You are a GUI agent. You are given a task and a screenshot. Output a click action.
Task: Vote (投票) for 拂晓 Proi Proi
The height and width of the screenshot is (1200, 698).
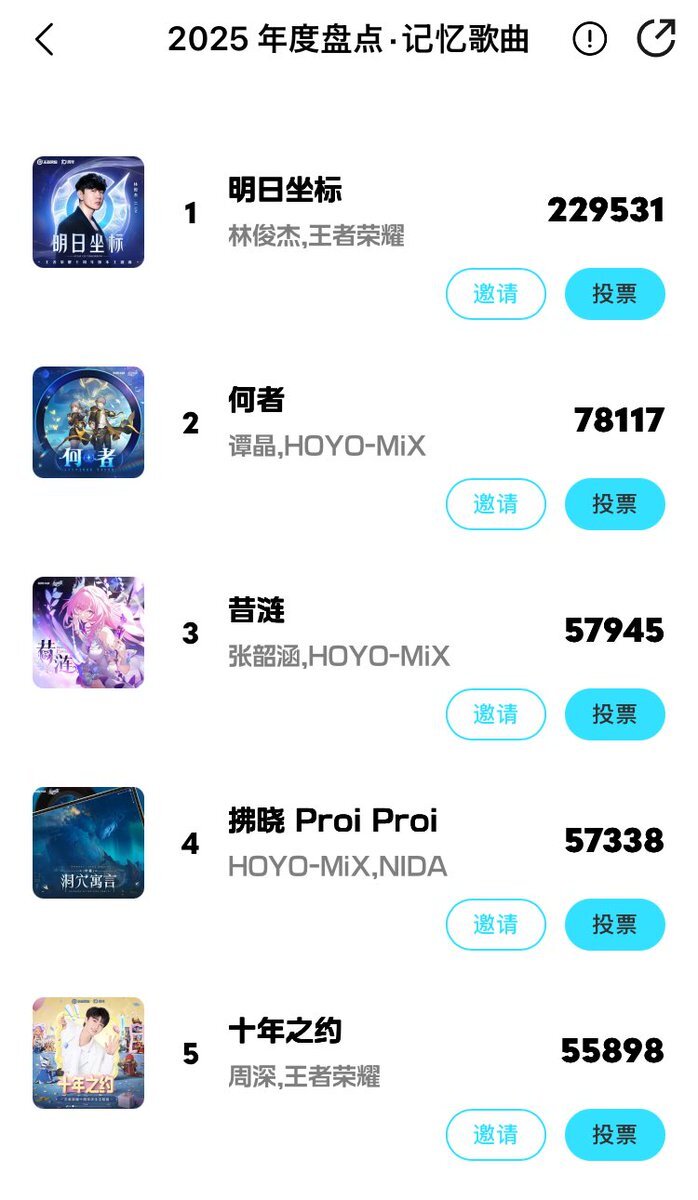(x=614, y=924)
